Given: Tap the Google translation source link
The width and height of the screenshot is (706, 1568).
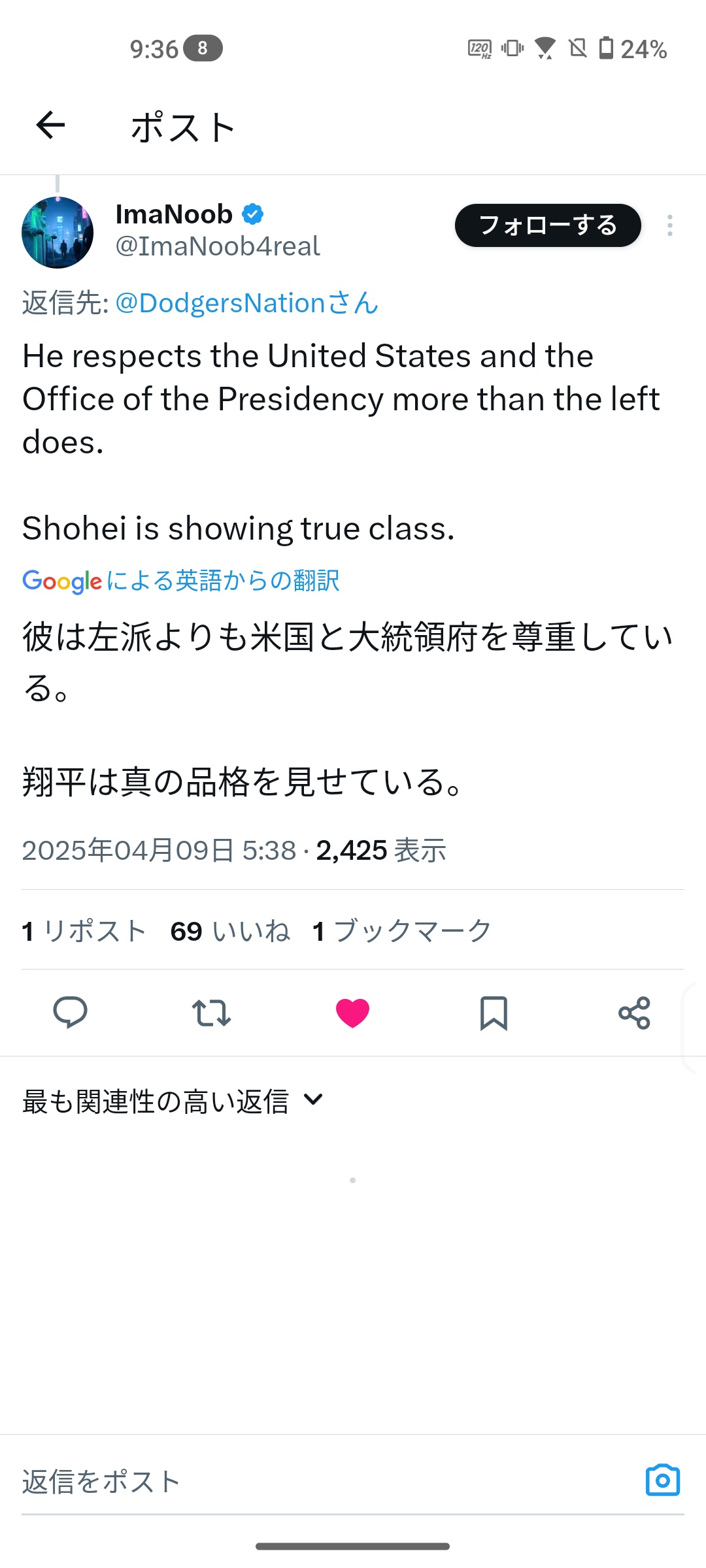Looking at the screenshot, I should pyautogui.click(x=181, y=580).
